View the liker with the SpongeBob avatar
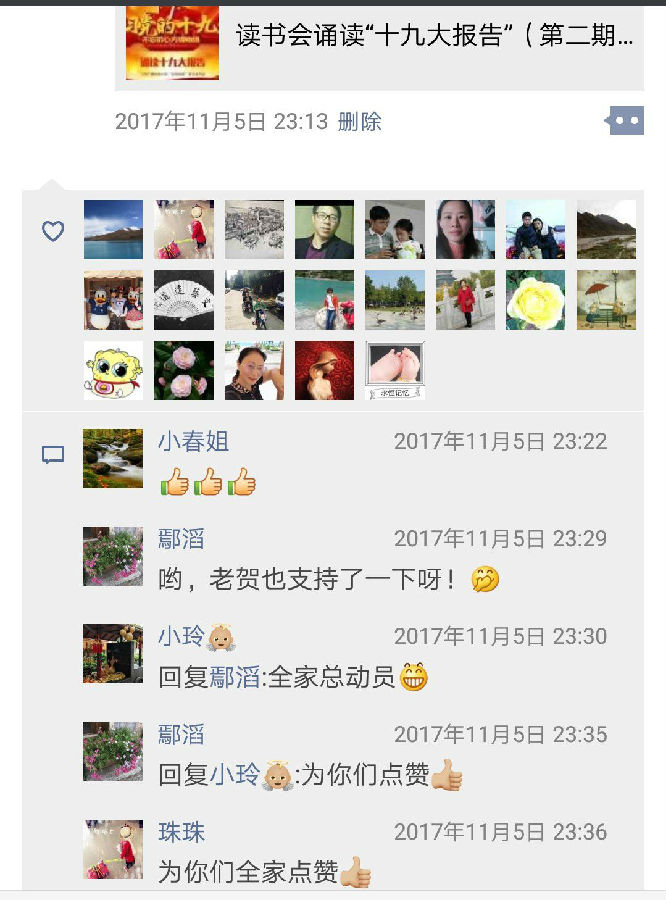 pyautogui.click(x=113, y=370)
